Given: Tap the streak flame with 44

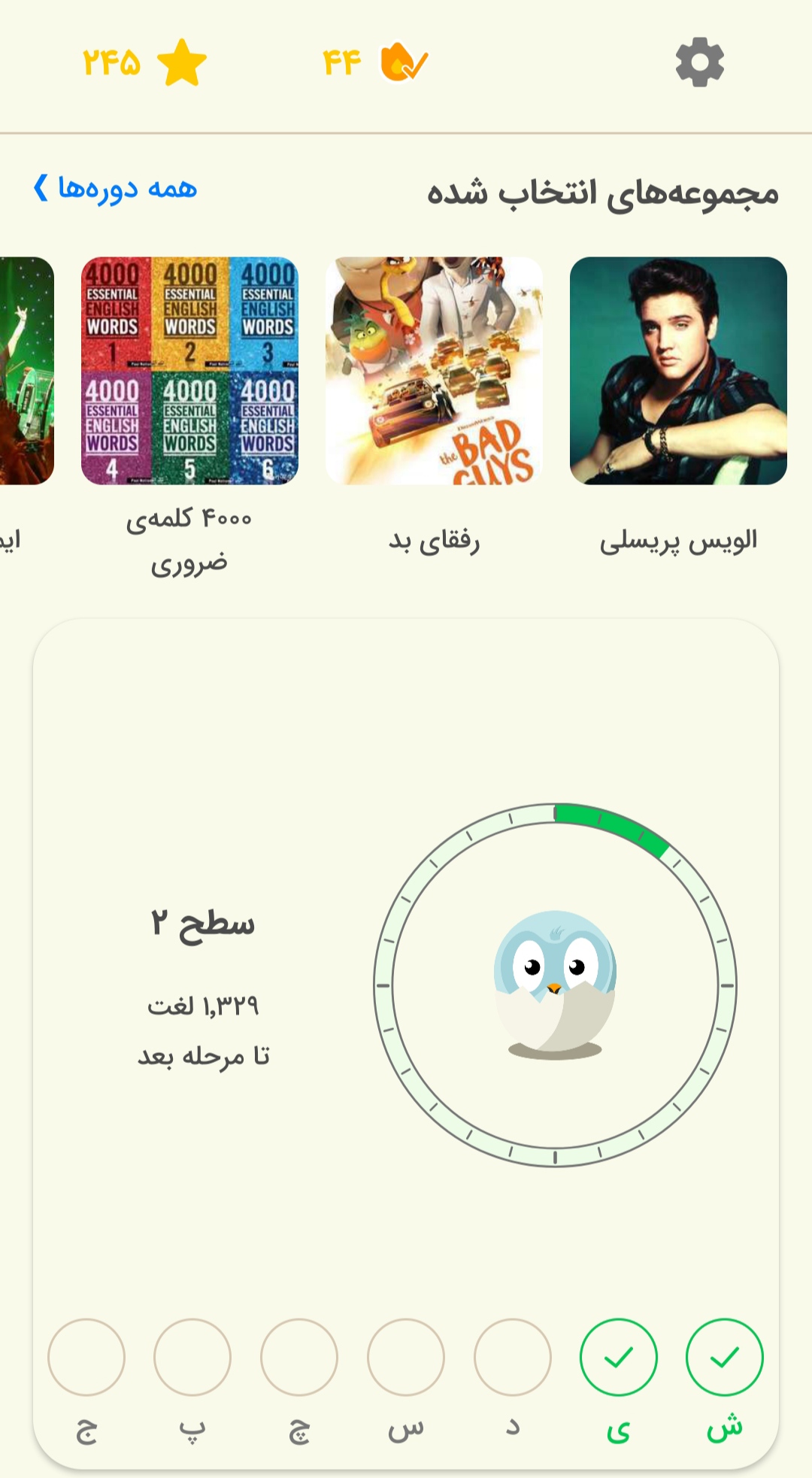Looking at the screenshot, I should point(375,62).
